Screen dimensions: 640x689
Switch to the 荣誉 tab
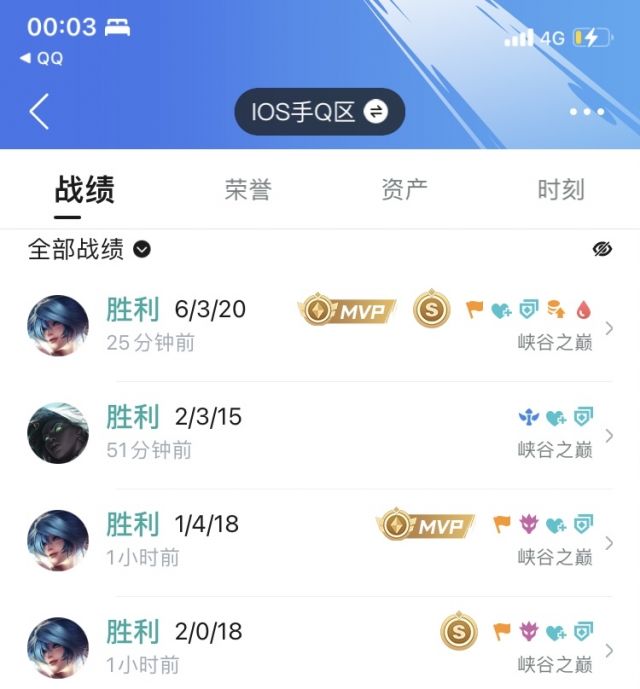click(x=248, y=190)
